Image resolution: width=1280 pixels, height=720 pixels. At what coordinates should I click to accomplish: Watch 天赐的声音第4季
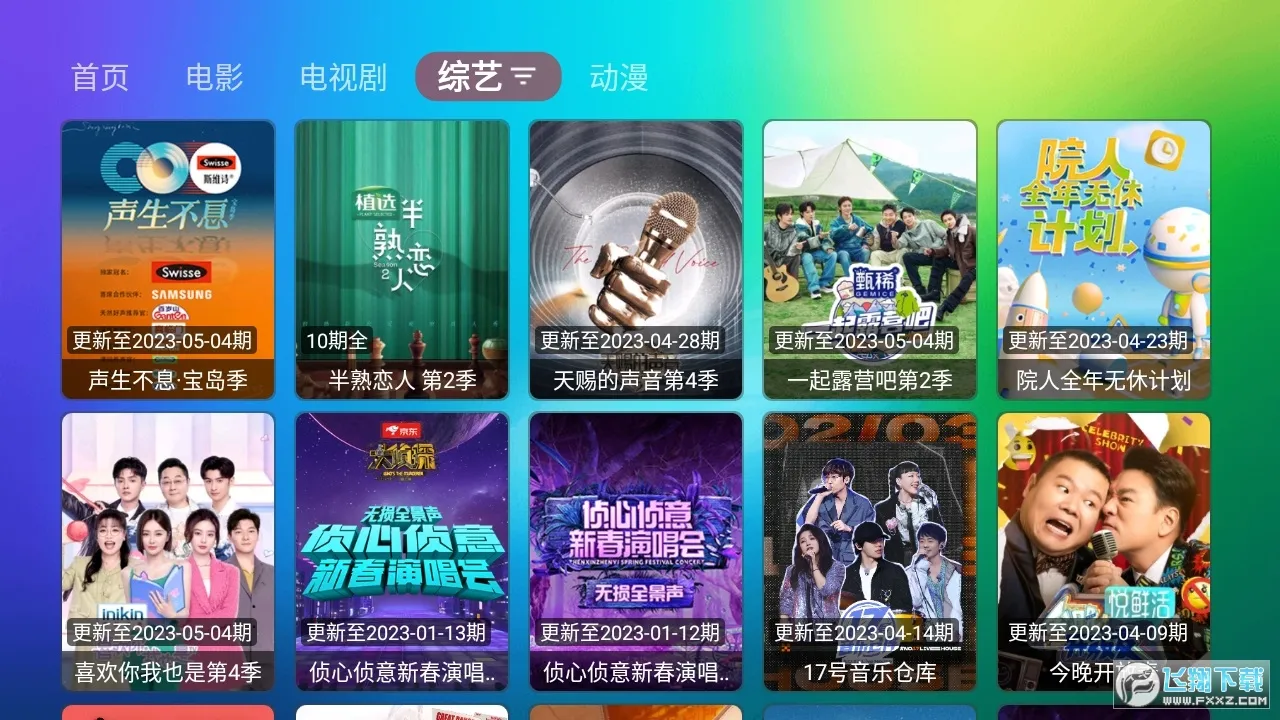tap(636, 260)
